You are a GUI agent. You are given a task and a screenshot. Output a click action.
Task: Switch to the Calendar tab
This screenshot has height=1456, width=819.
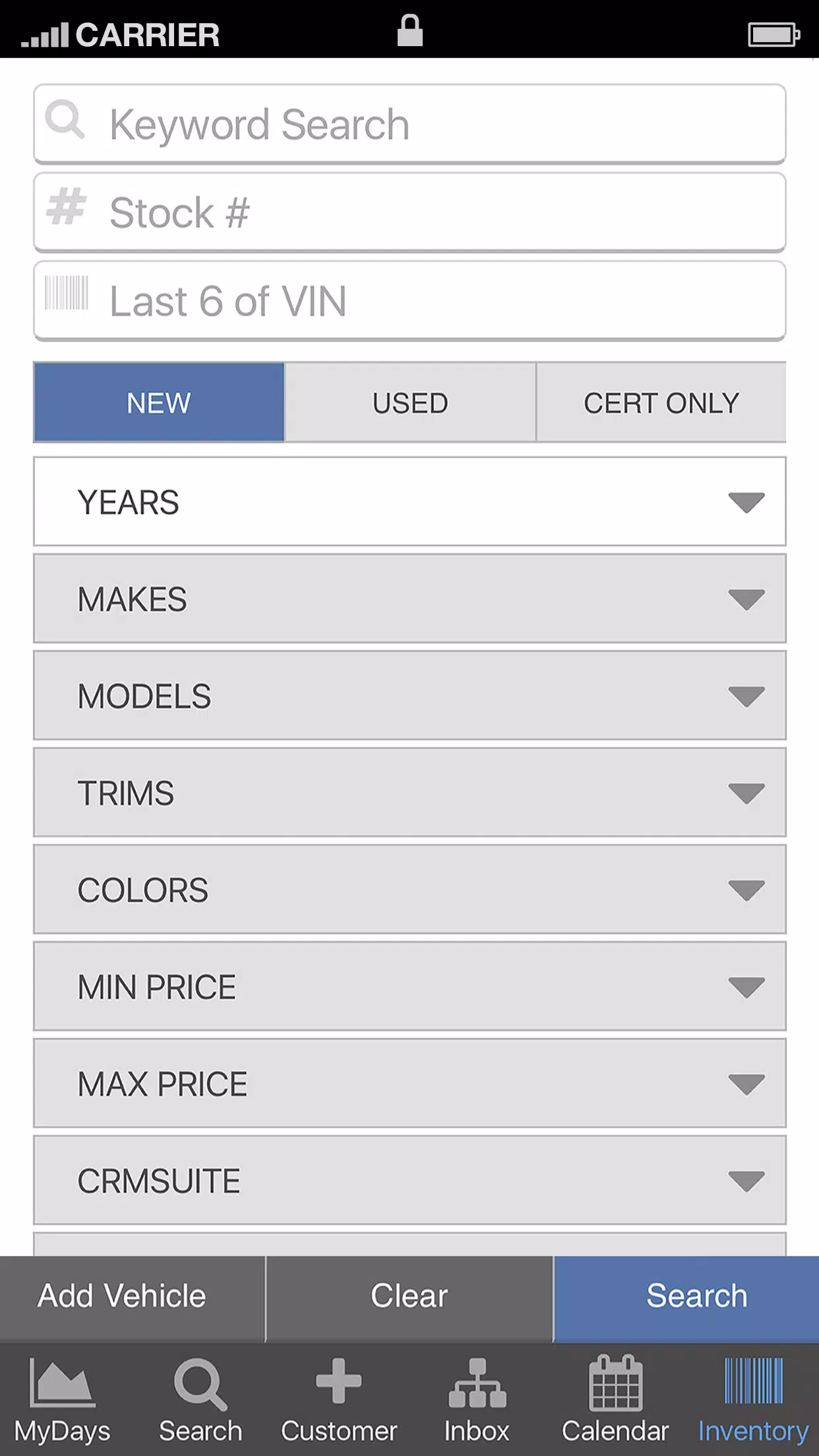615,1399
